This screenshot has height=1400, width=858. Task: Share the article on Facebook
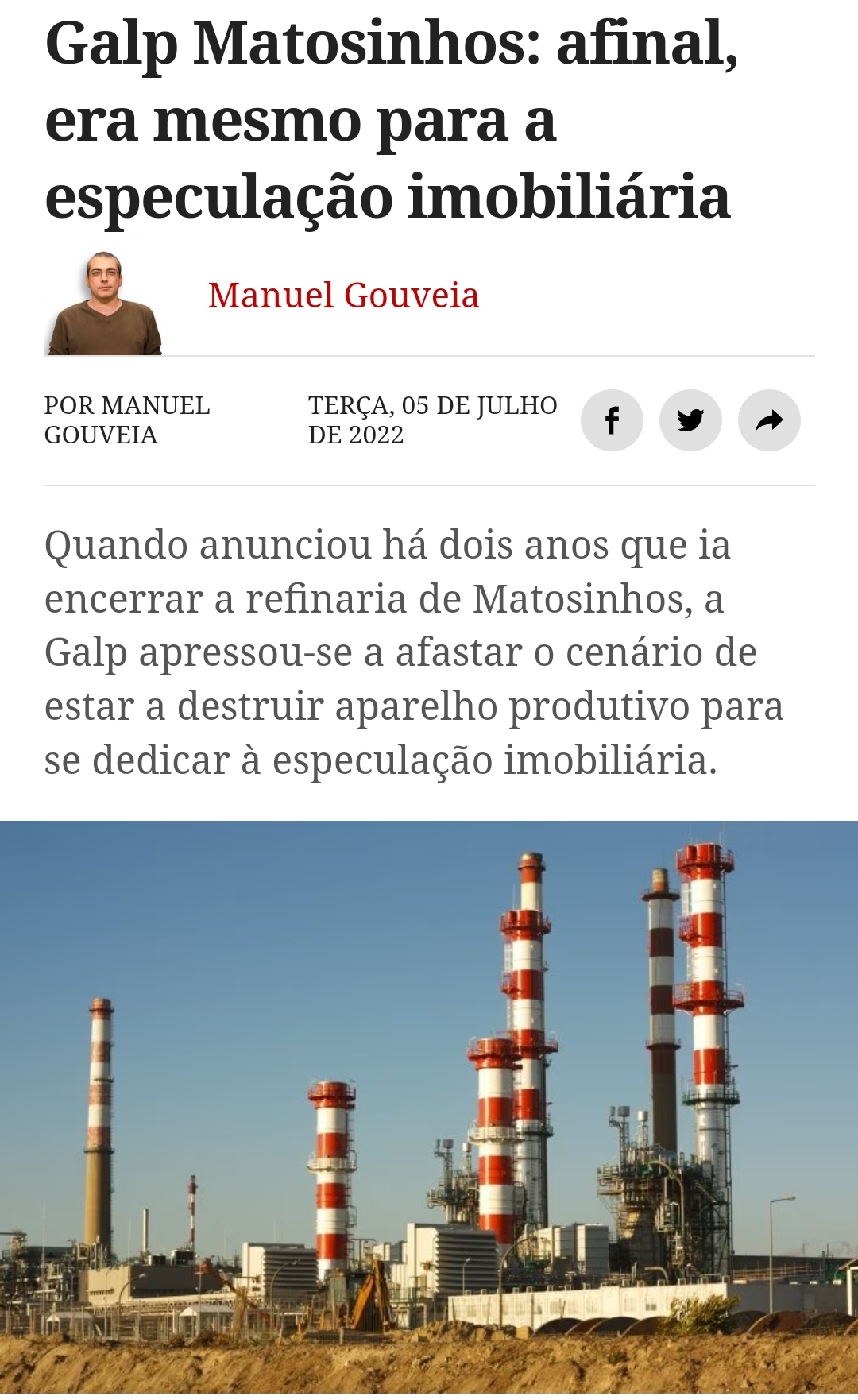coord(611,420)
